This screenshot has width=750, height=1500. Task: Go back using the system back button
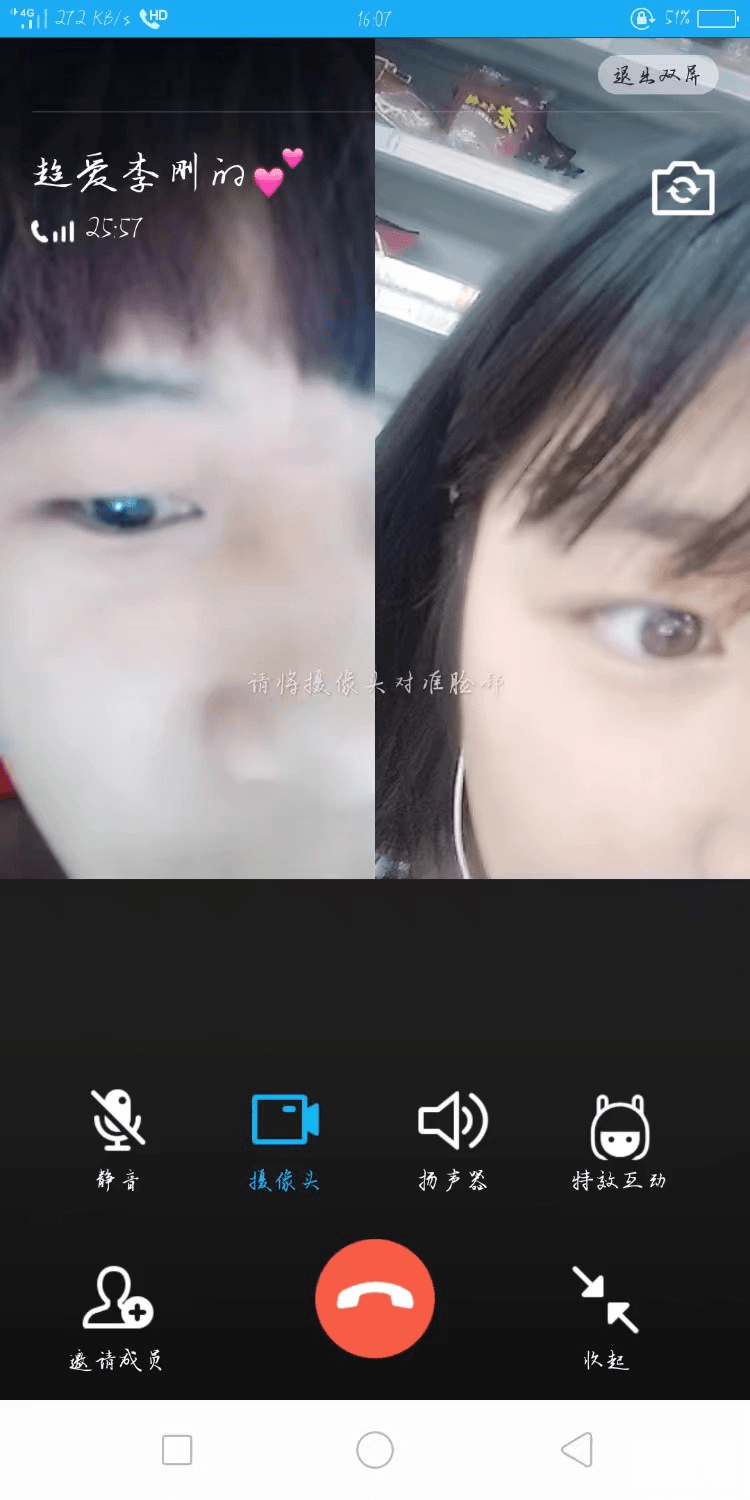[x=577, y=1449]
